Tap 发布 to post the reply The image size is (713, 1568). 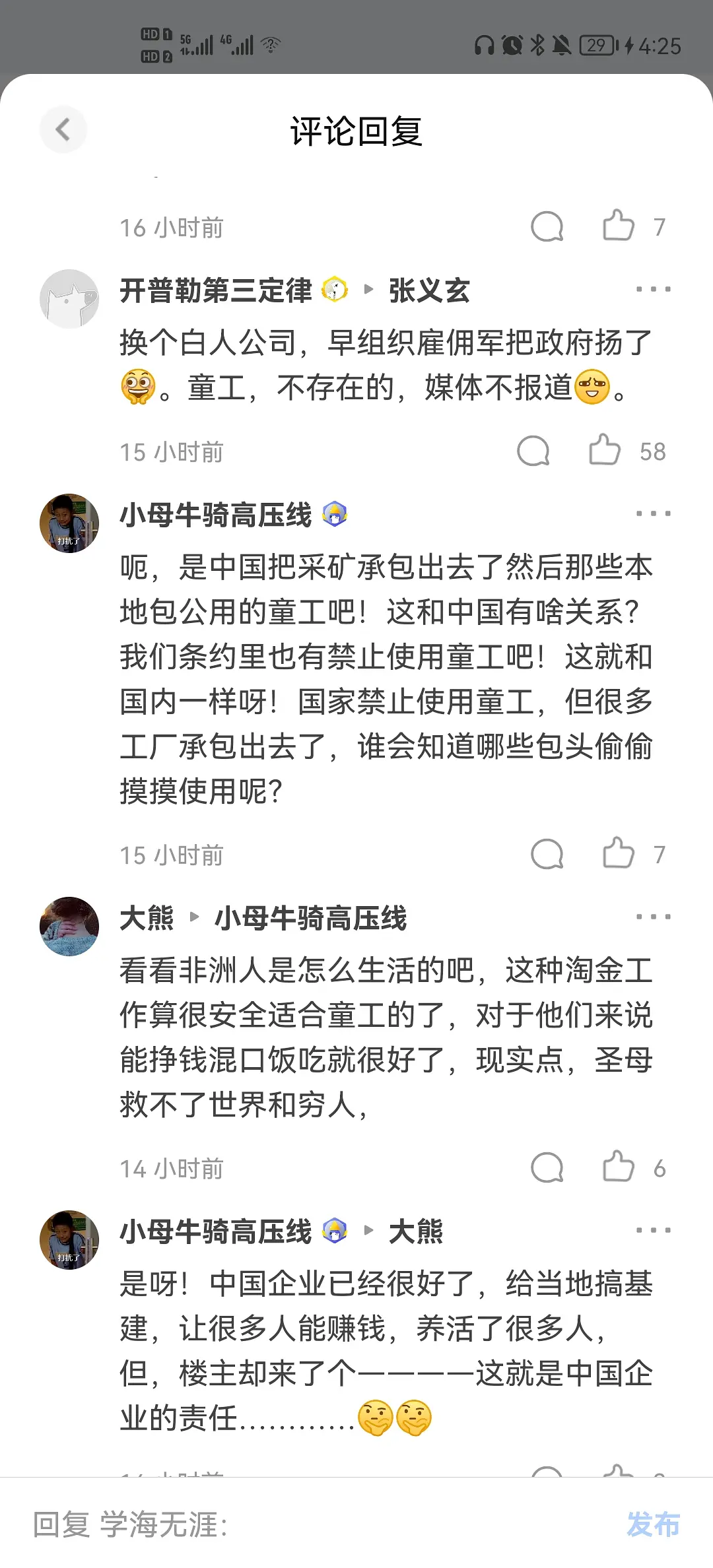652,1524
